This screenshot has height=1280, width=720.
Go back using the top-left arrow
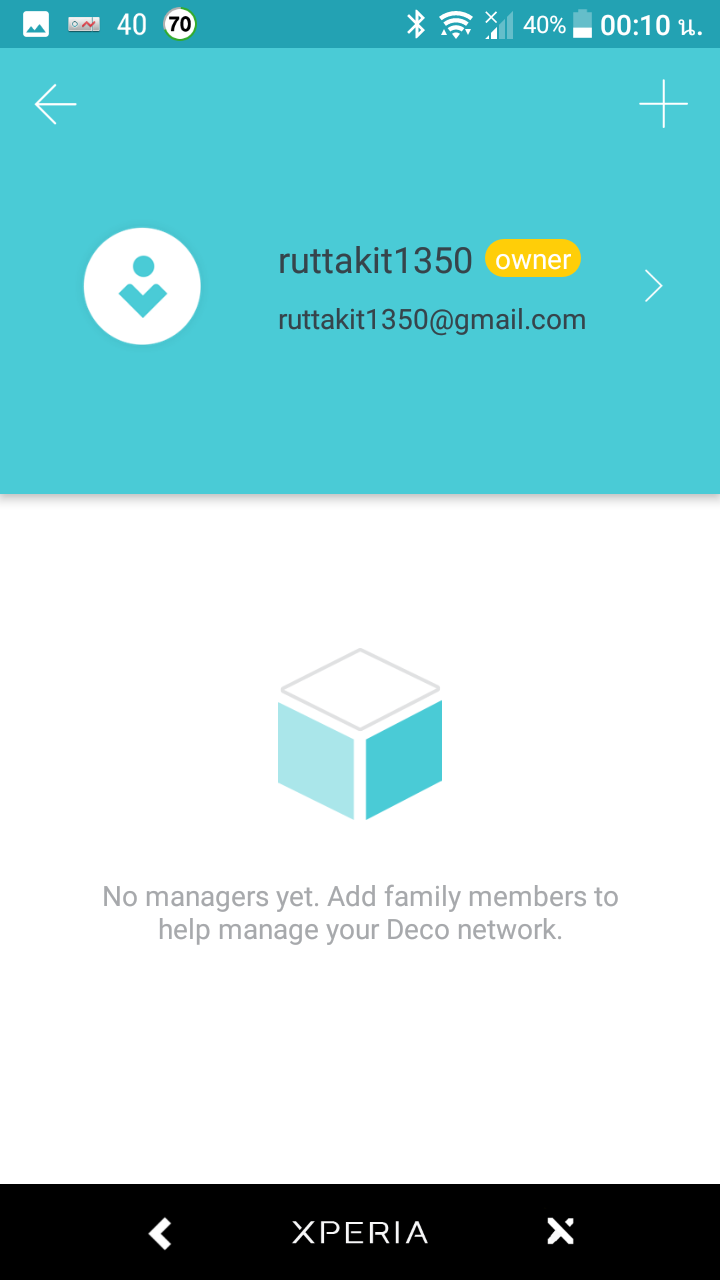coord(55,104)
